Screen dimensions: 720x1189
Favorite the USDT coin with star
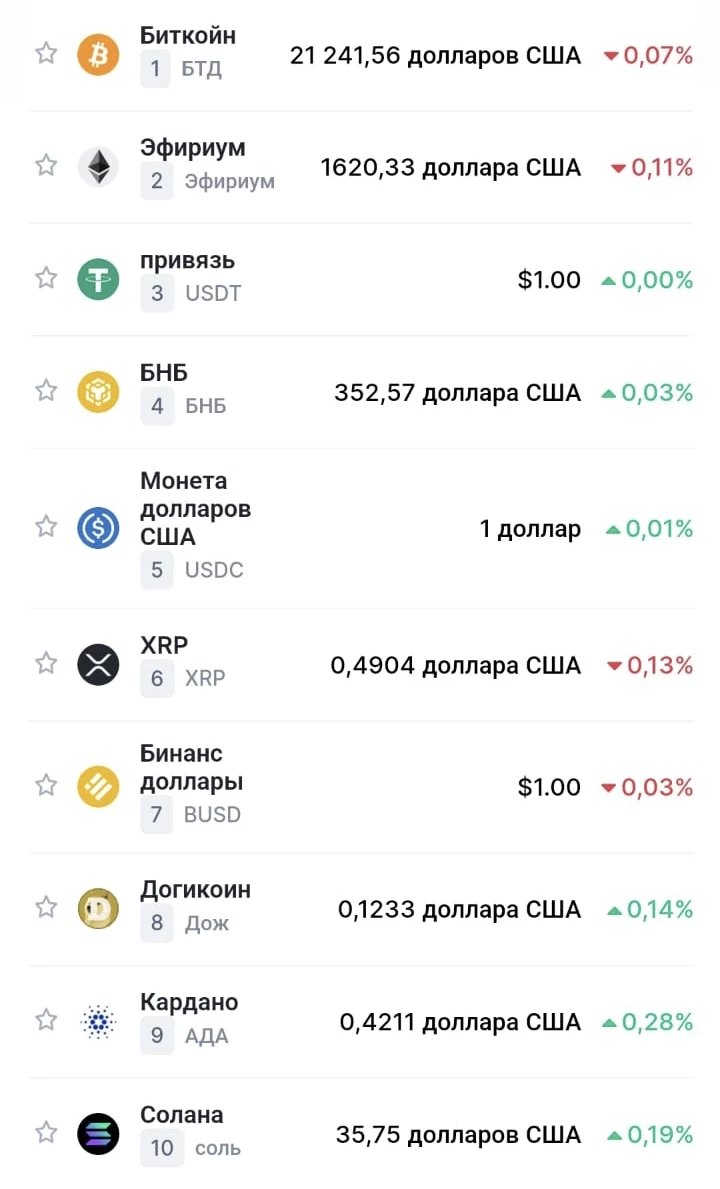46,278
